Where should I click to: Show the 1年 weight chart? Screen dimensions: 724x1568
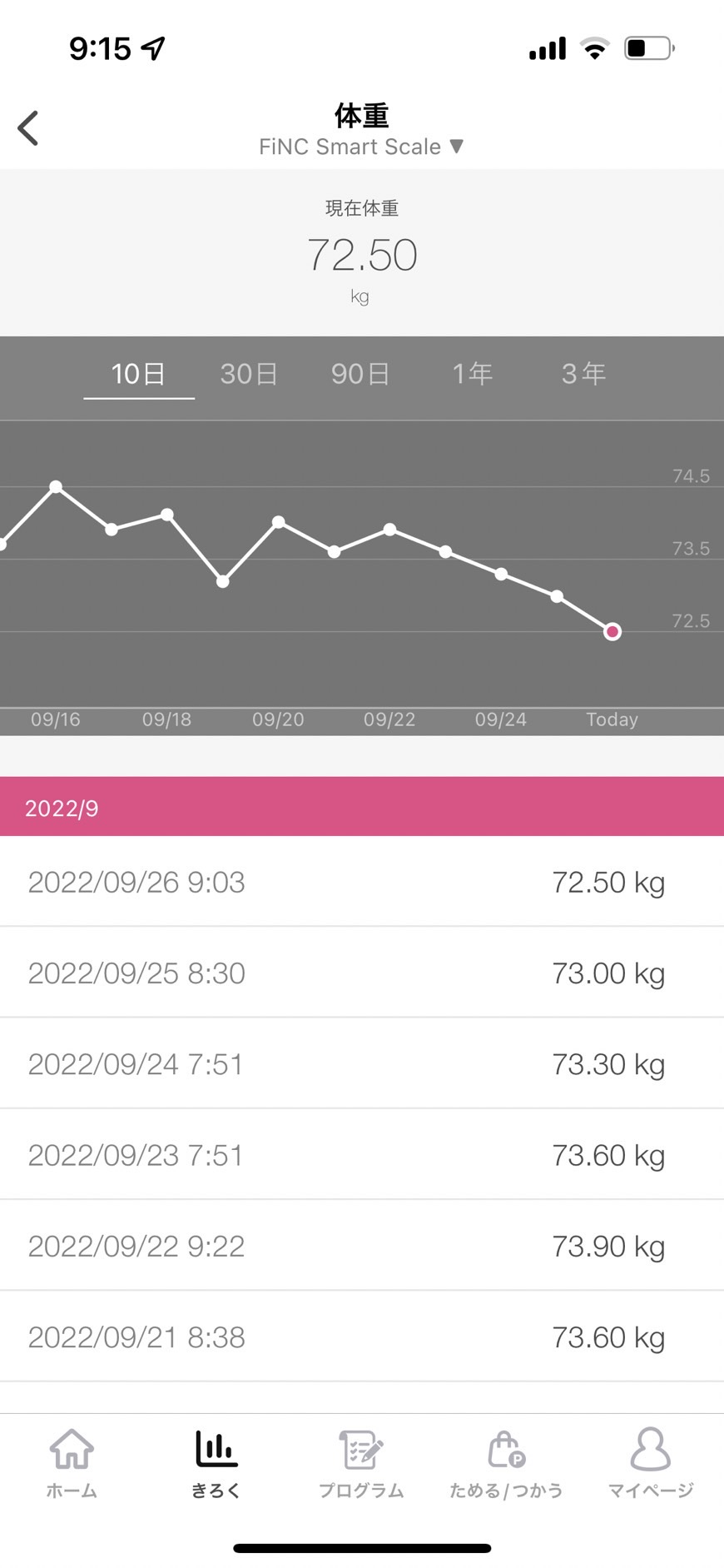[x=473, y=374]
